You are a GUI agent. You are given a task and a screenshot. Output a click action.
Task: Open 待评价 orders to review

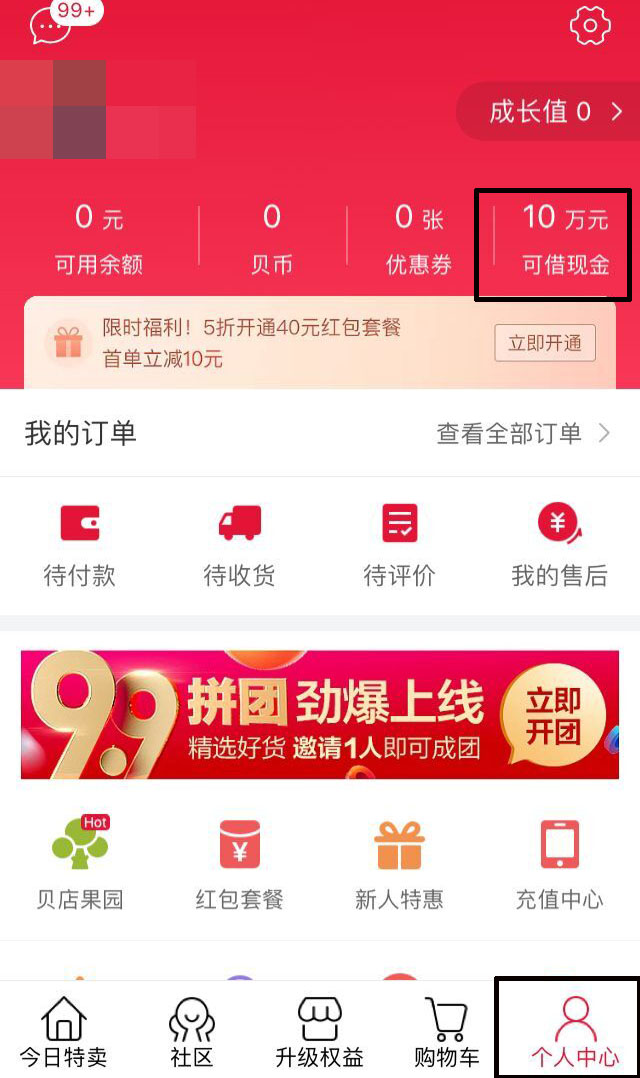click(x=399, y=545)
